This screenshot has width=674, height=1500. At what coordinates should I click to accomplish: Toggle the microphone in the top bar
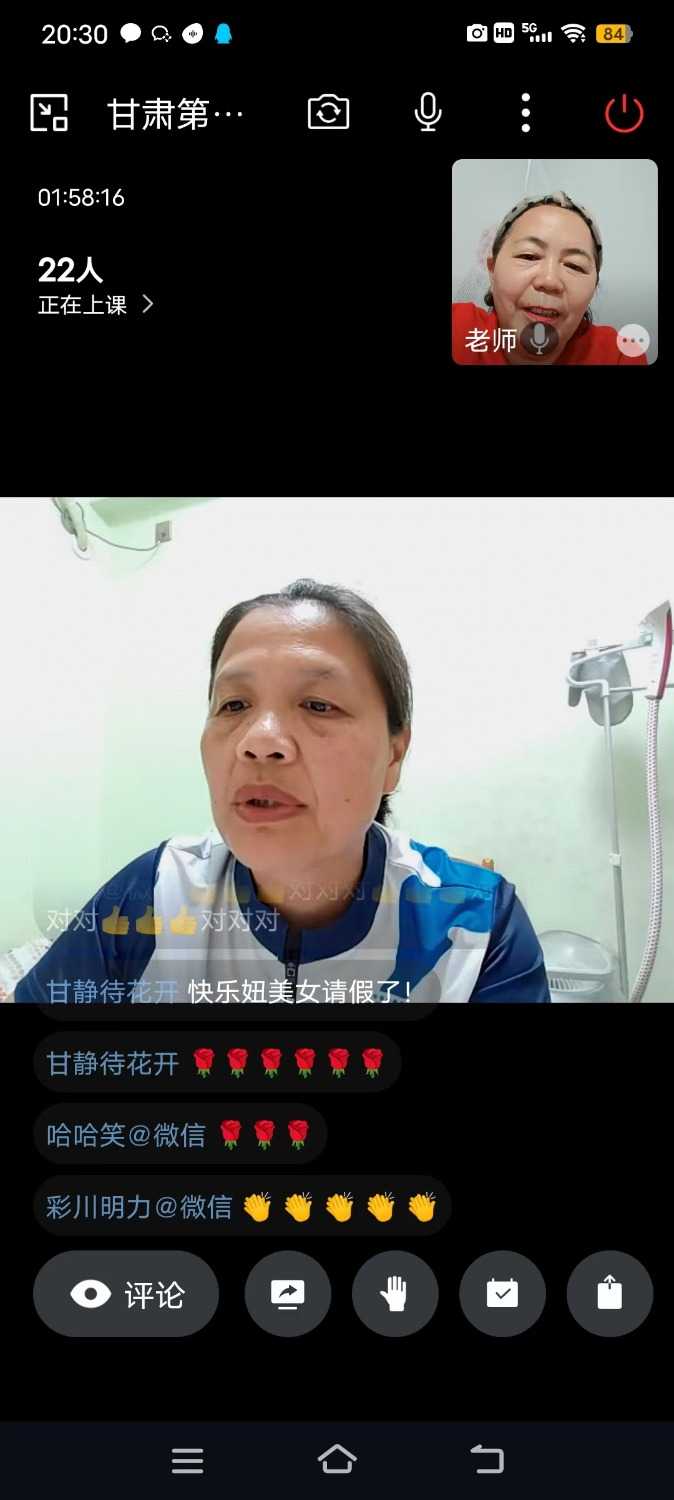pyautogui.click(x=428, y=112)
